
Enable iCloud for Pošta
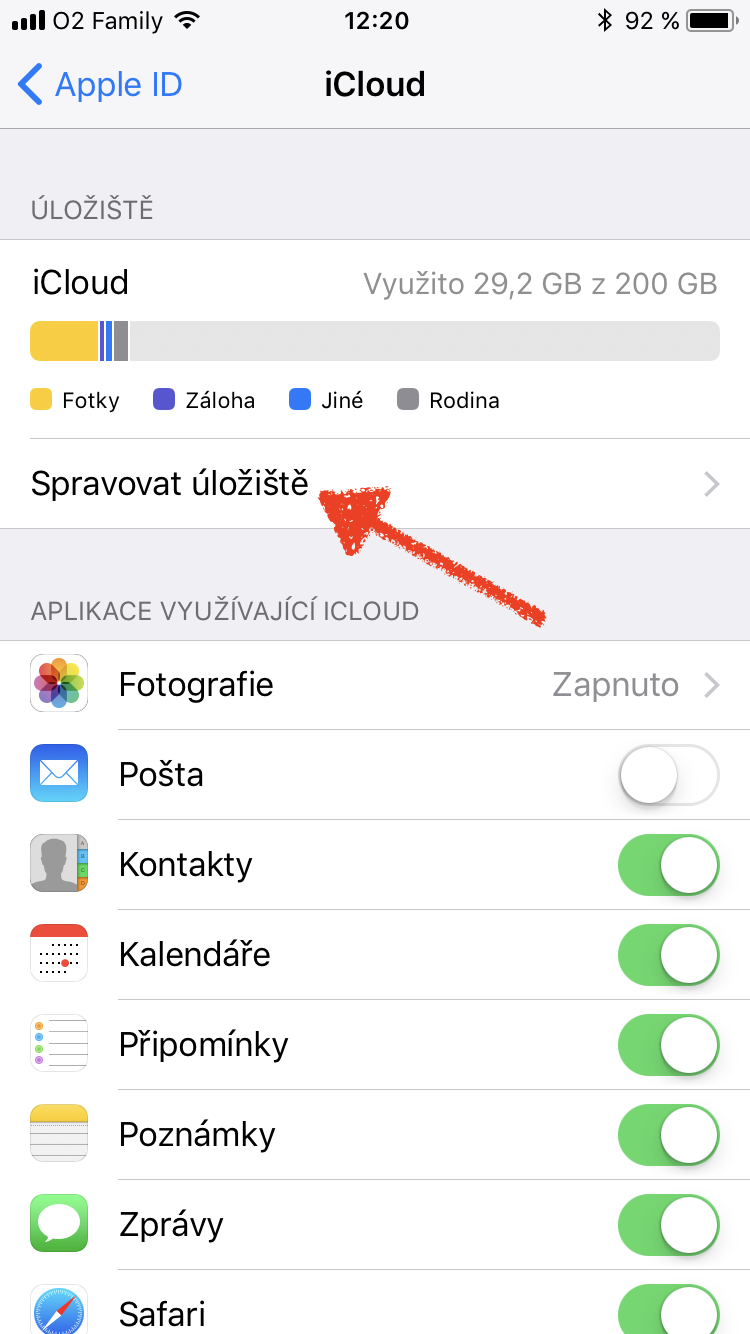point(668,775)
